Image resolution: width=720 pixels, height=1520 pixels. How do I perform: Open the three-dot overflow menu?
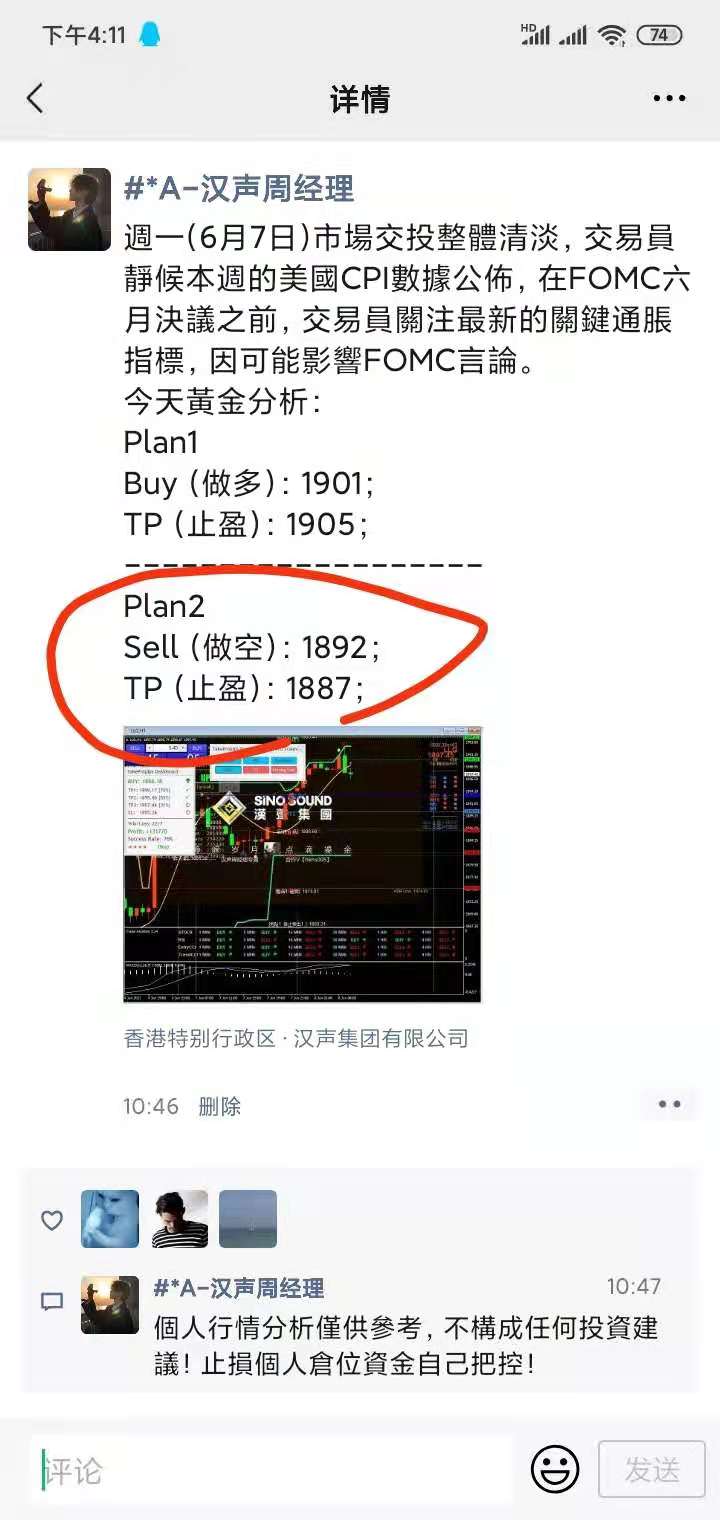[669, 98]
